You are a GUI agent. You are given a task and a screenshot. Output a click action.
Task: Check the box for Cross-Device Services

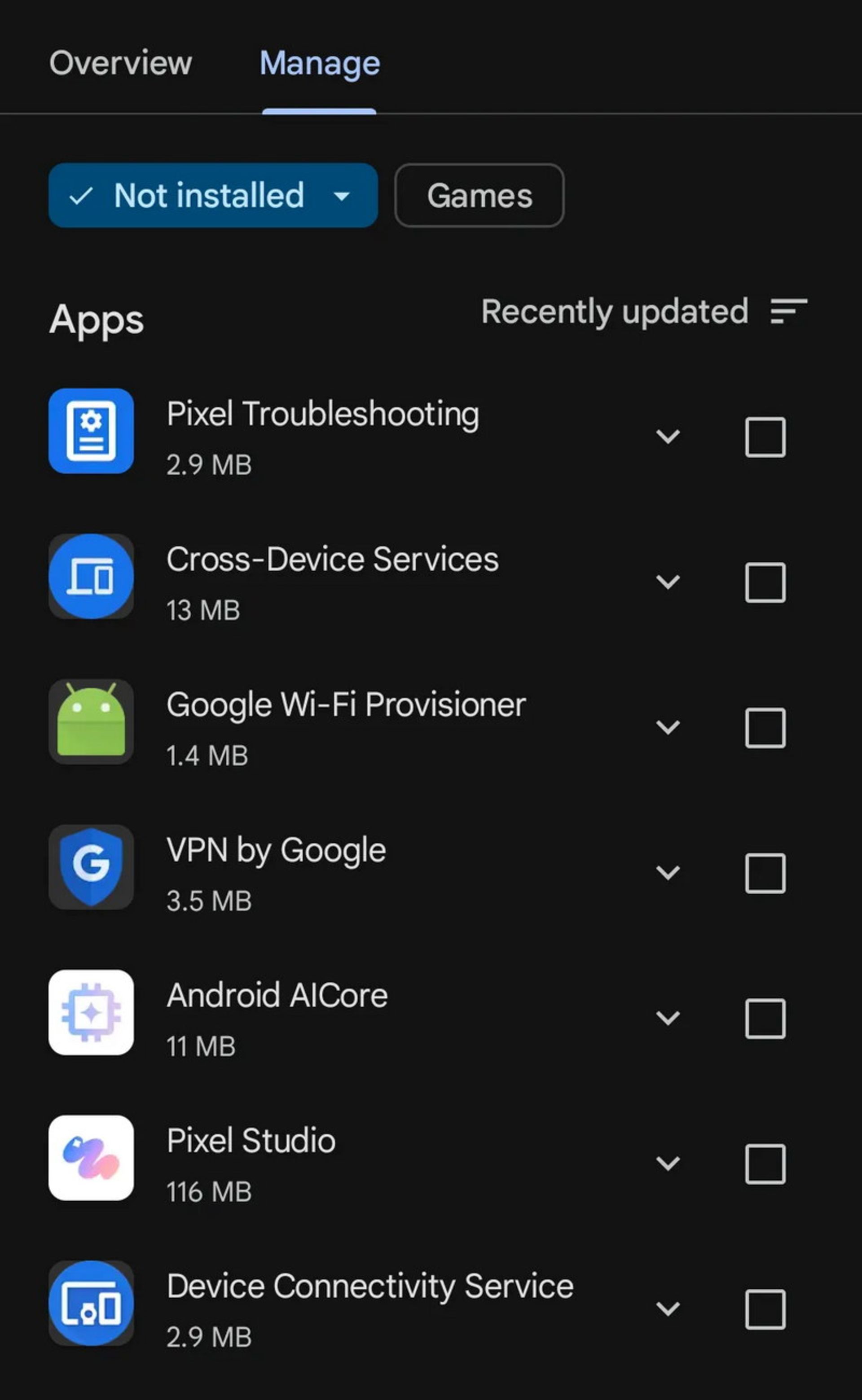(765, 582)
